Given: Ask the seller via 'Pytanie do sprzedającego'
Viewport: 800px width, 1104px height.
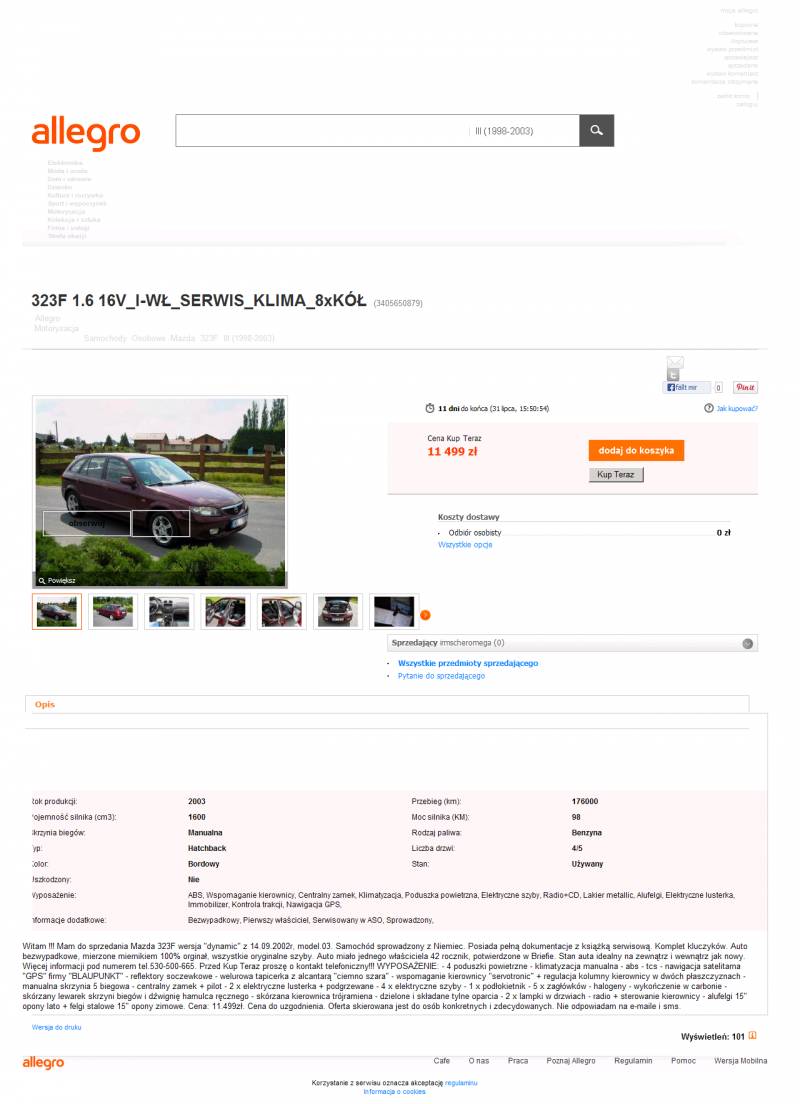Looking at the screenshot, I should (441, 676).
